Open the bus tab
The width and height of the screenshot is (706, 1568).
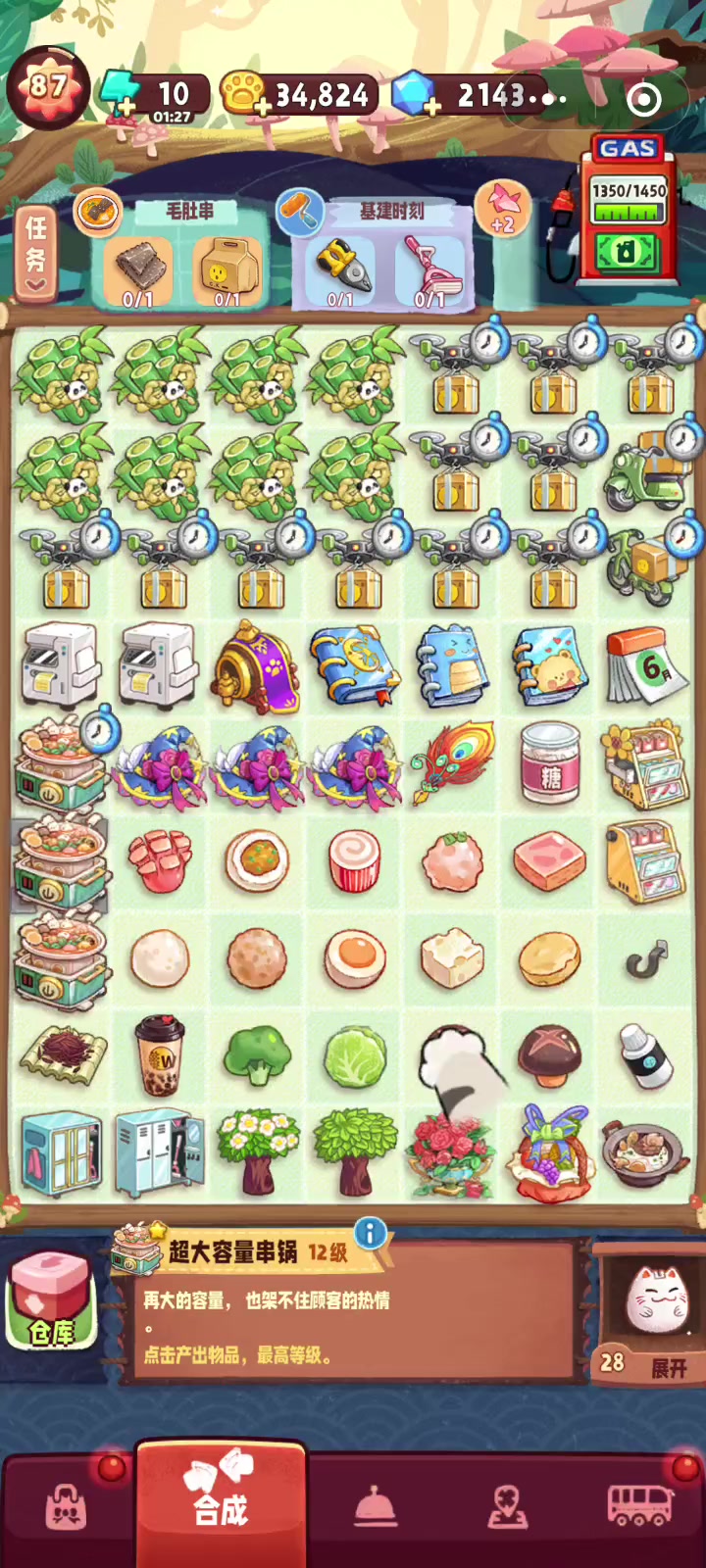click(640, 1506)
